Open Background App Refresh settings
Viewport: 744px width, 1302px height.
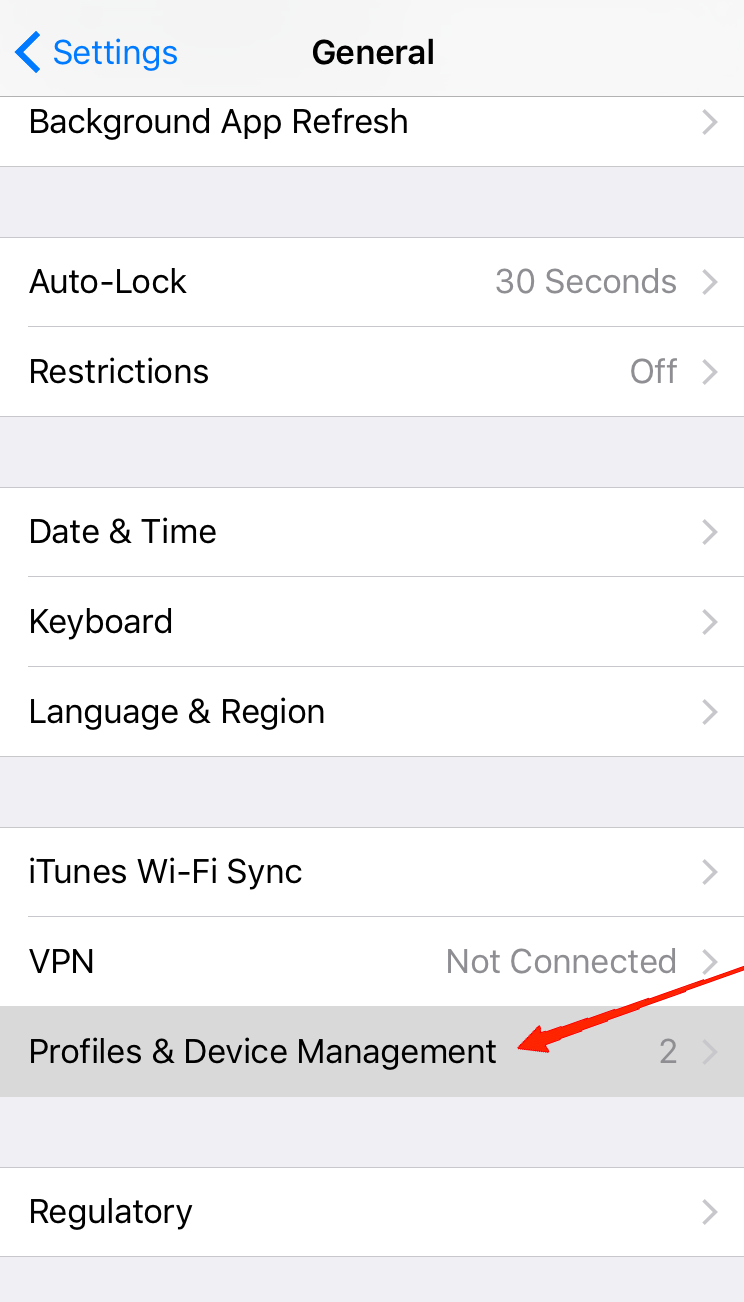point(370,123)
